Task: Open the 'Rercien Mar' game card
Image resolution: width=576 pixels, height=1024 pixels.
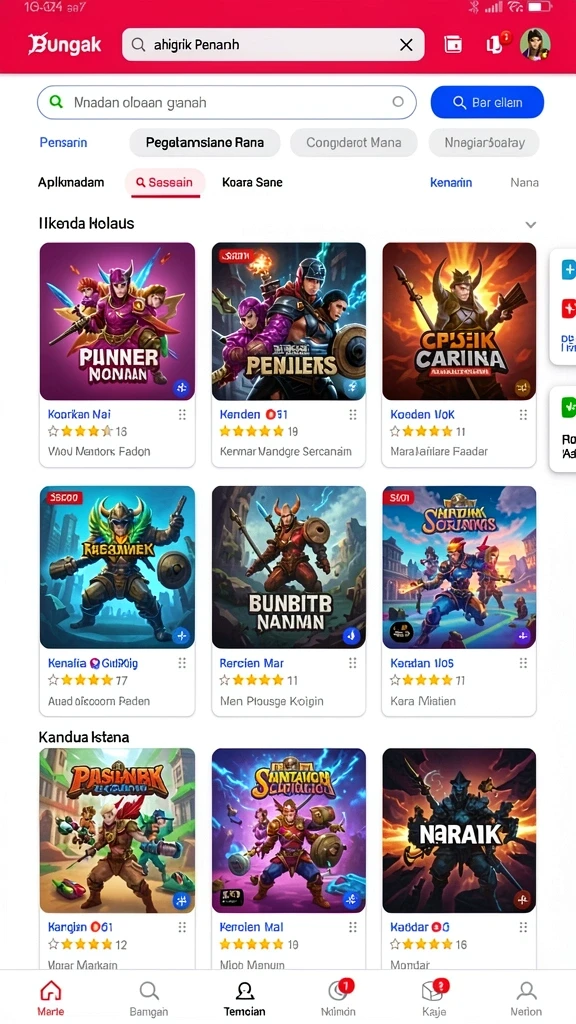Action: coord(288,600)
